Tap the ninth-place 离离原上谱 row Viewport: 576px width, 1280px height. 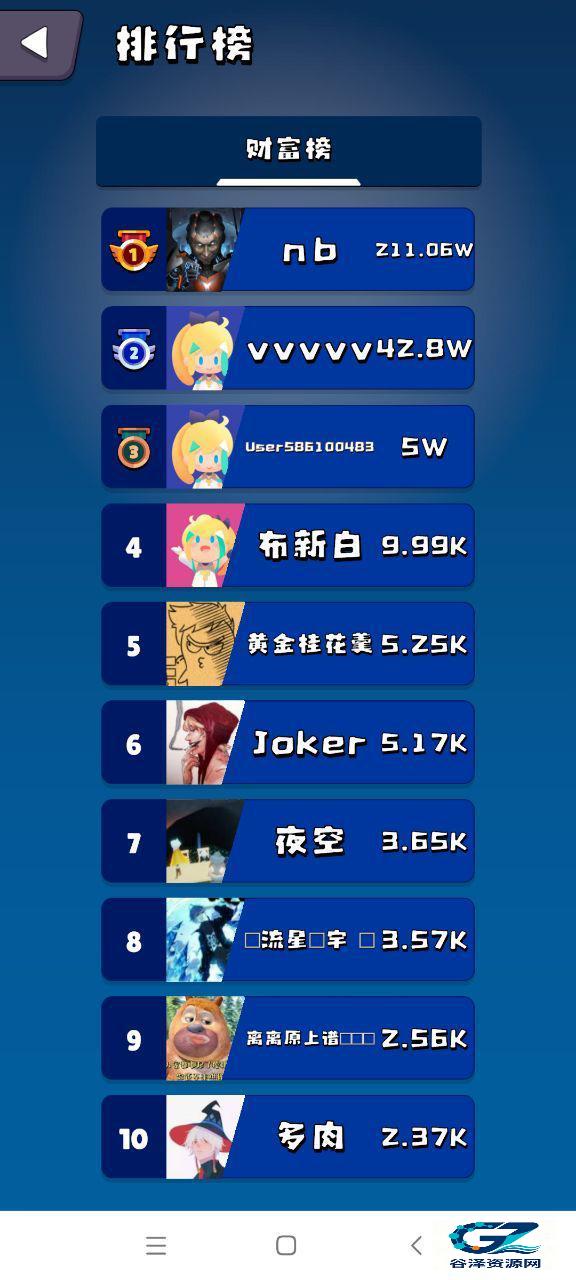pyautogui.click(x=288, y=1038)
